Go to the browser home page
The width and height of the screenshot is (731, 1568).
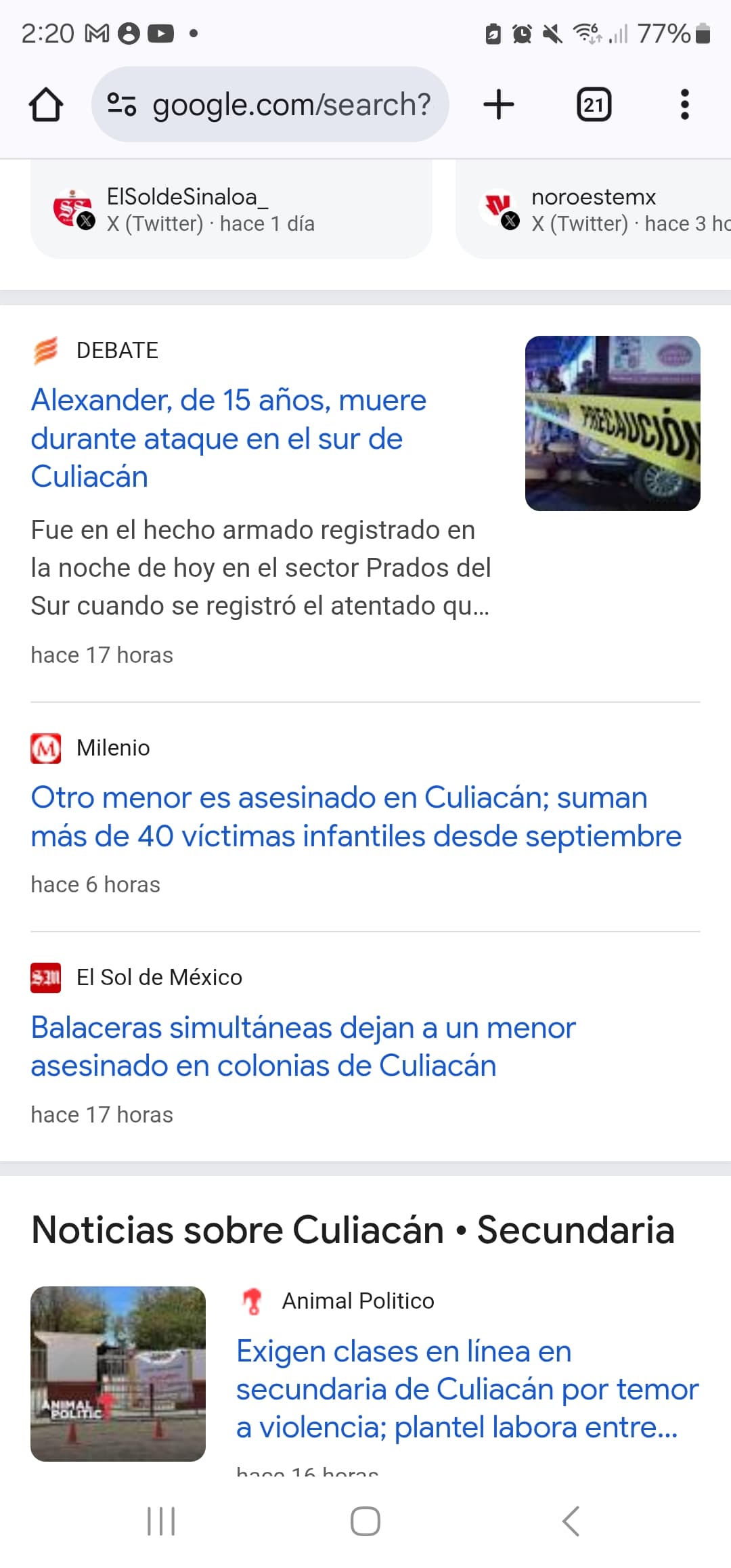[x=46, y=105]
